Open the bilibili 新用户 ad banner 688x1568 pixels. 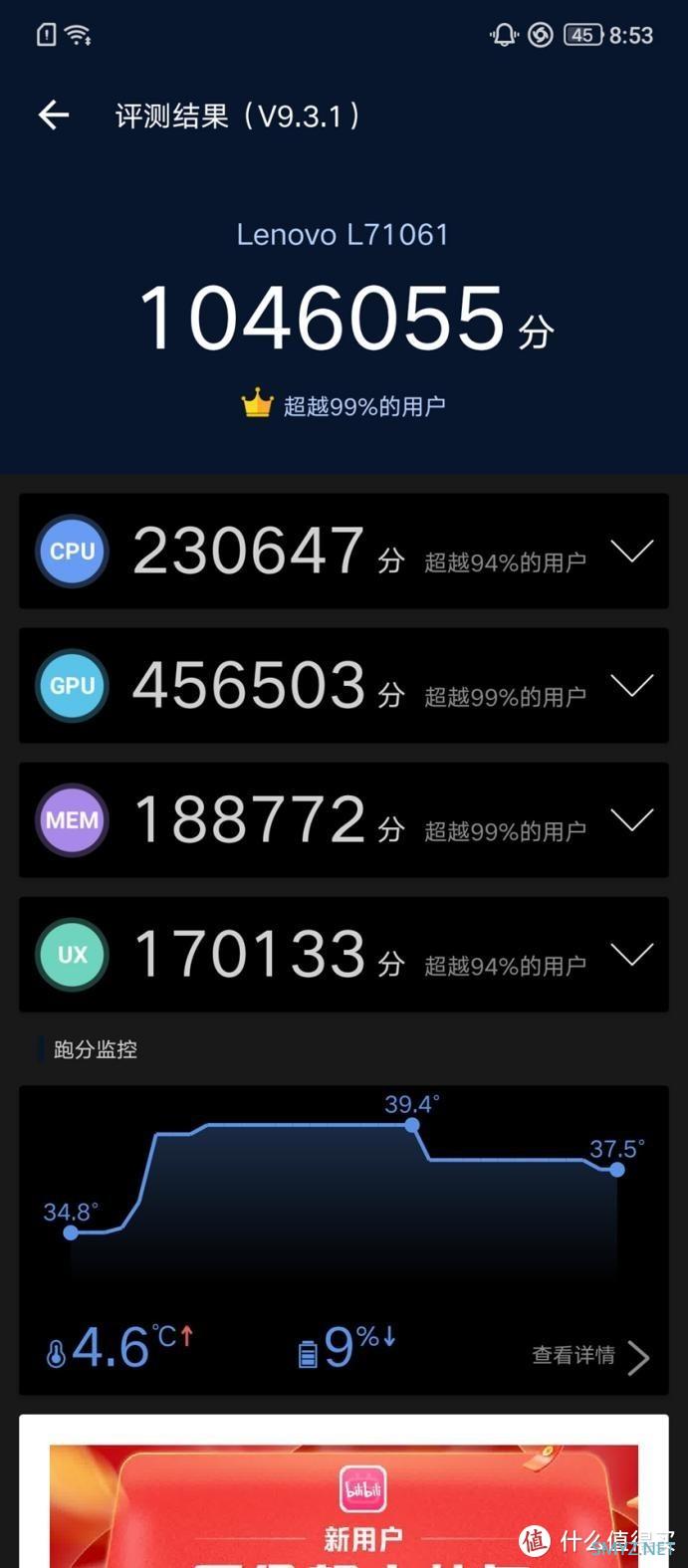click(x=344, y=1503)
